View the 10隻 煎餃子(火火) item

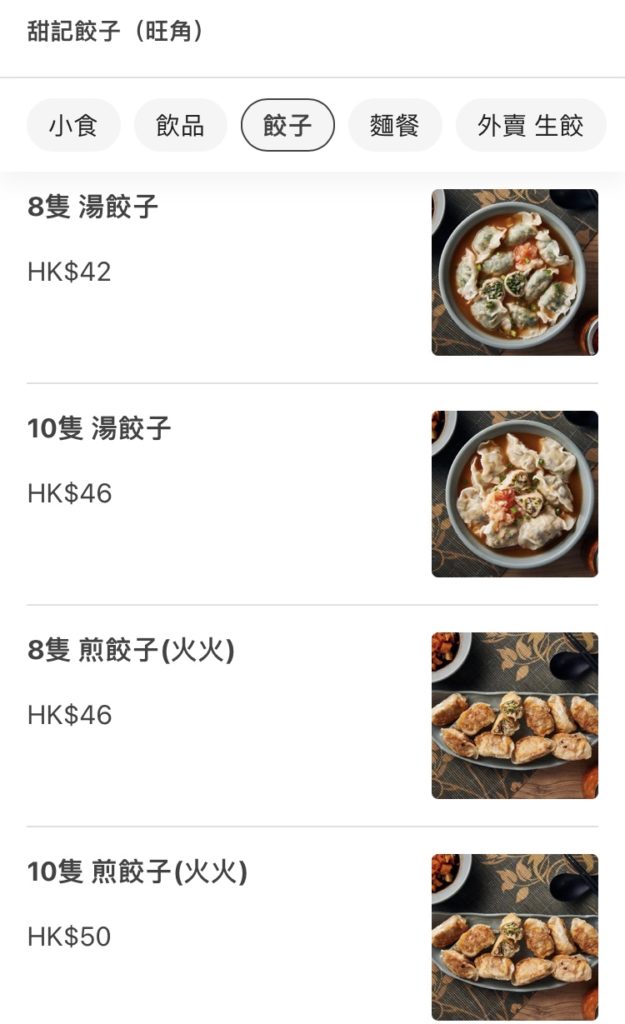(x=137, y=872)
